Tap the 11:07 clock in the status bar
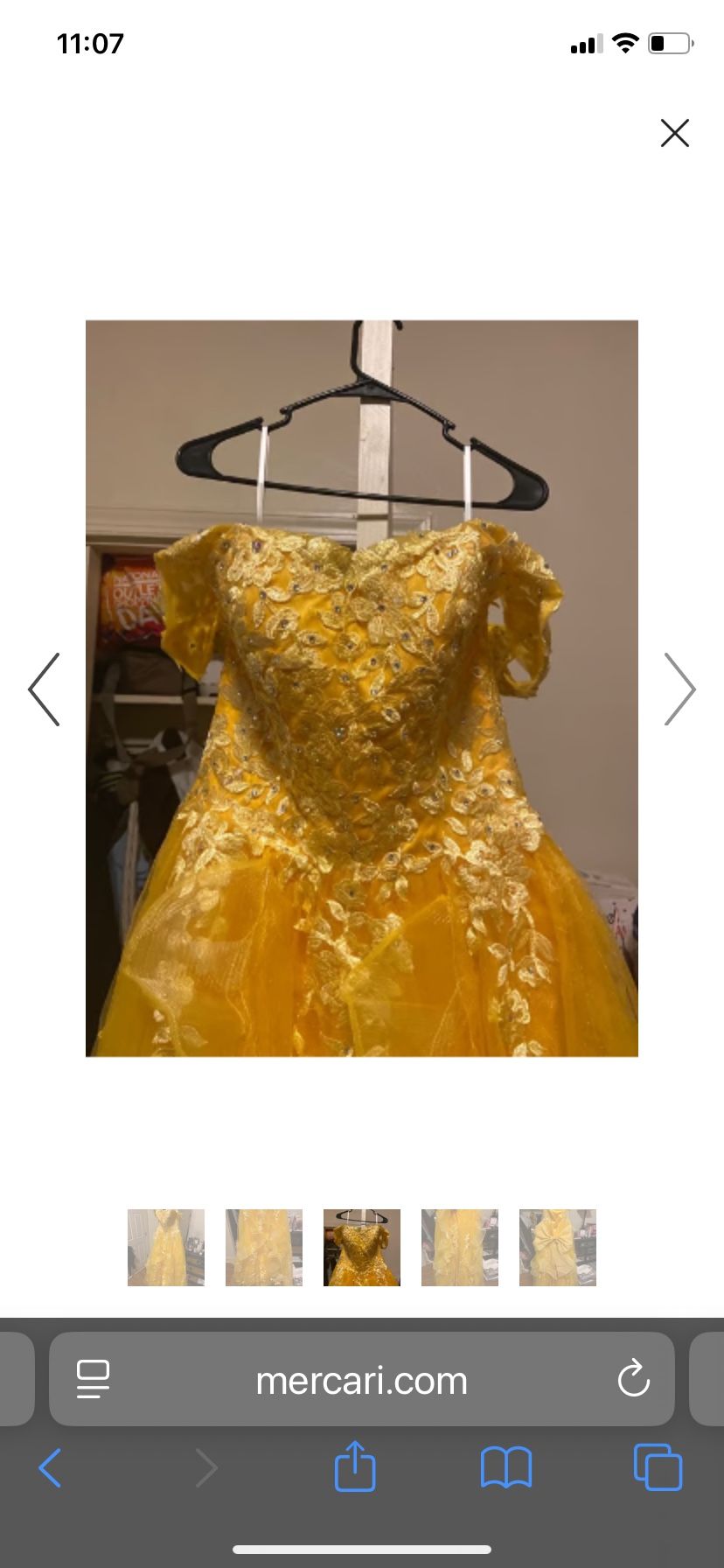This screenshot has height=1568, width=724. point(90,43)
